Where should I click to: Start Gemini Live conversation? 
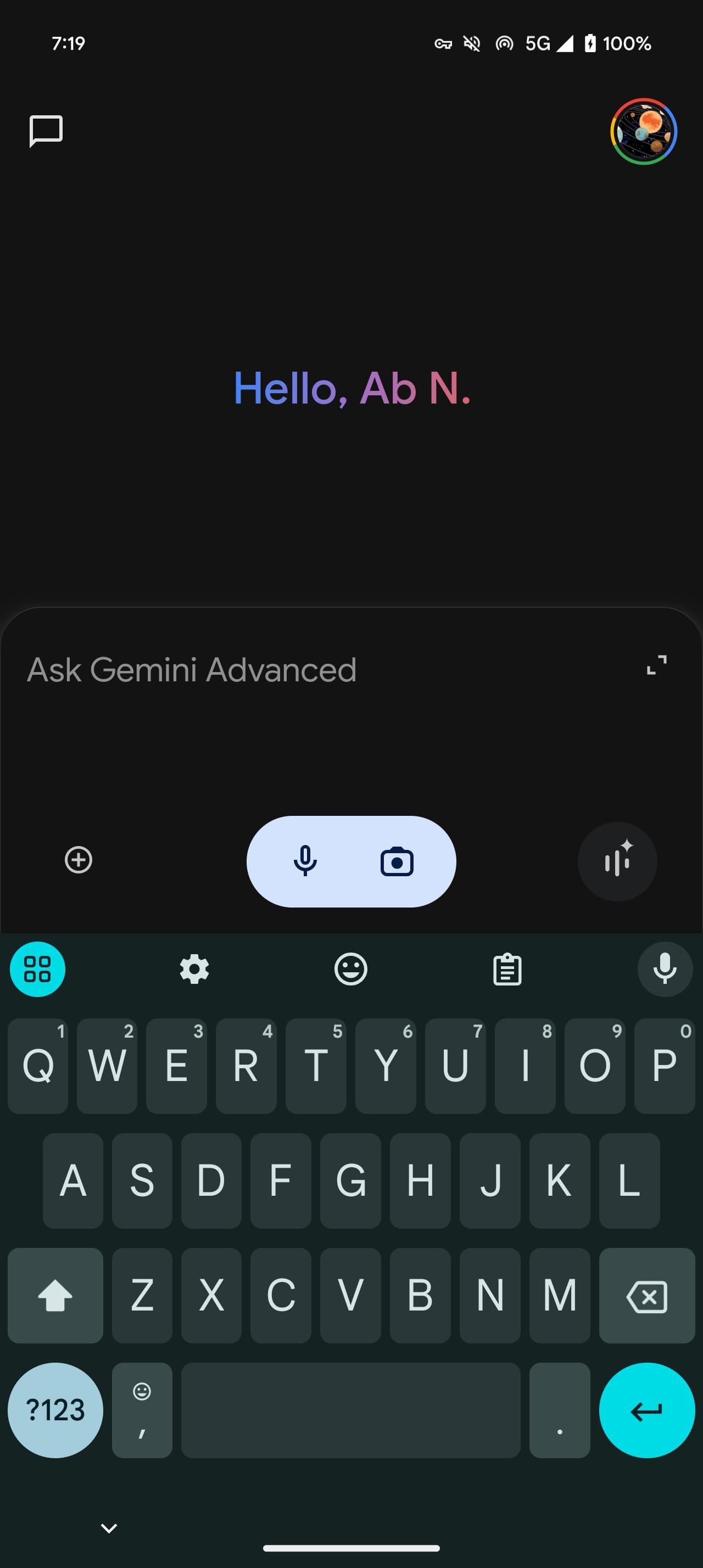tap(617, 861)
